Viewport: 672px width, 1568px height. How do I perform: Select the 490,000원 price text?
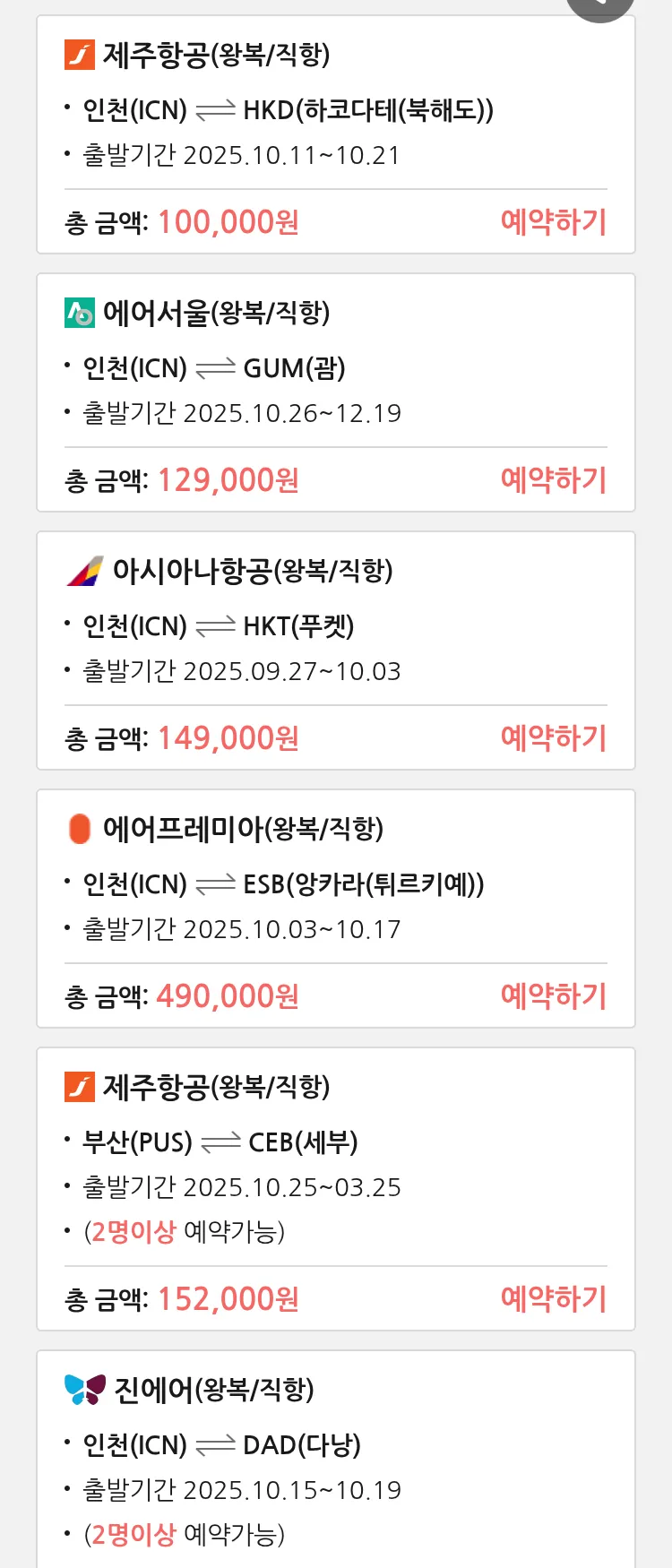(227, 995)
